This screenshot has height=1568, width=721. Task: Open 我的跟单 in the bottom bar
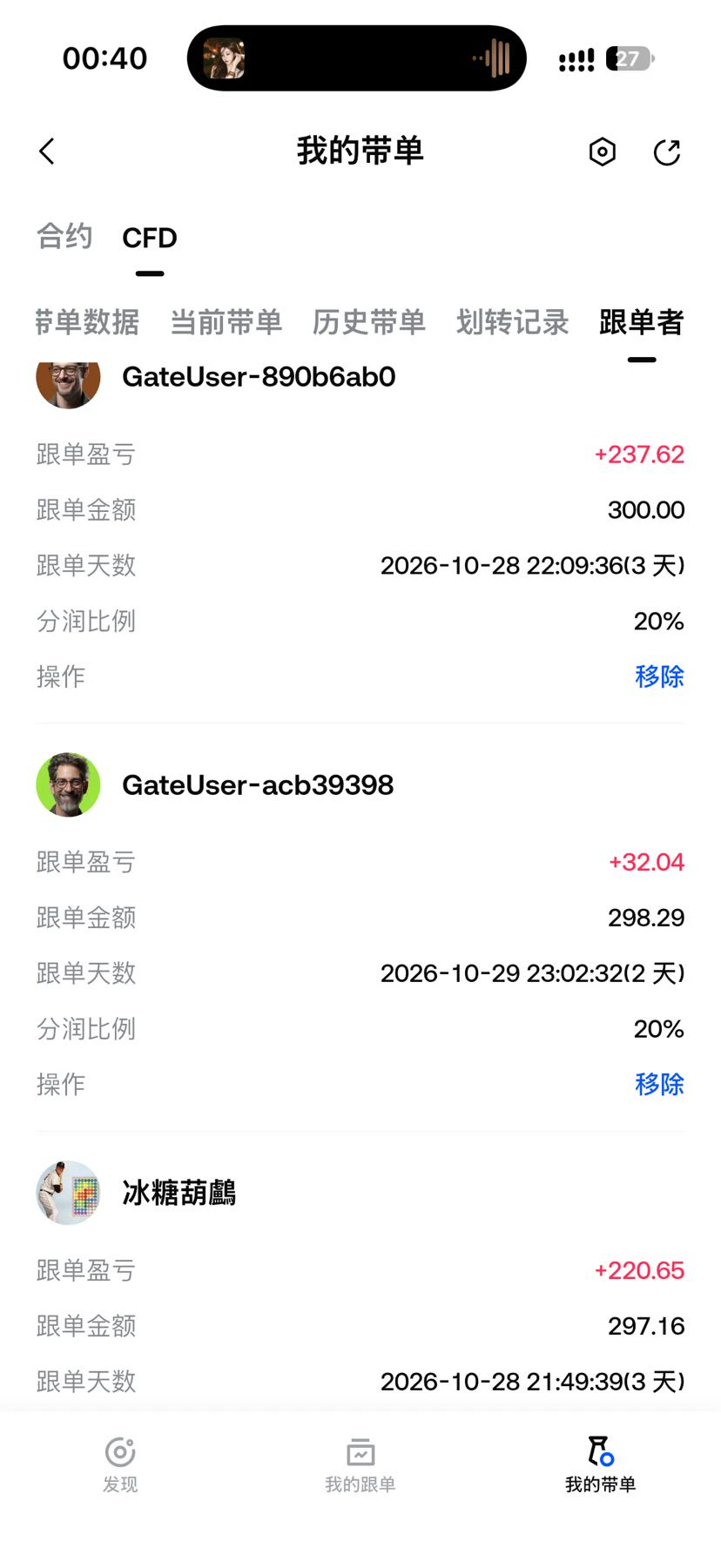(360, 1464)
